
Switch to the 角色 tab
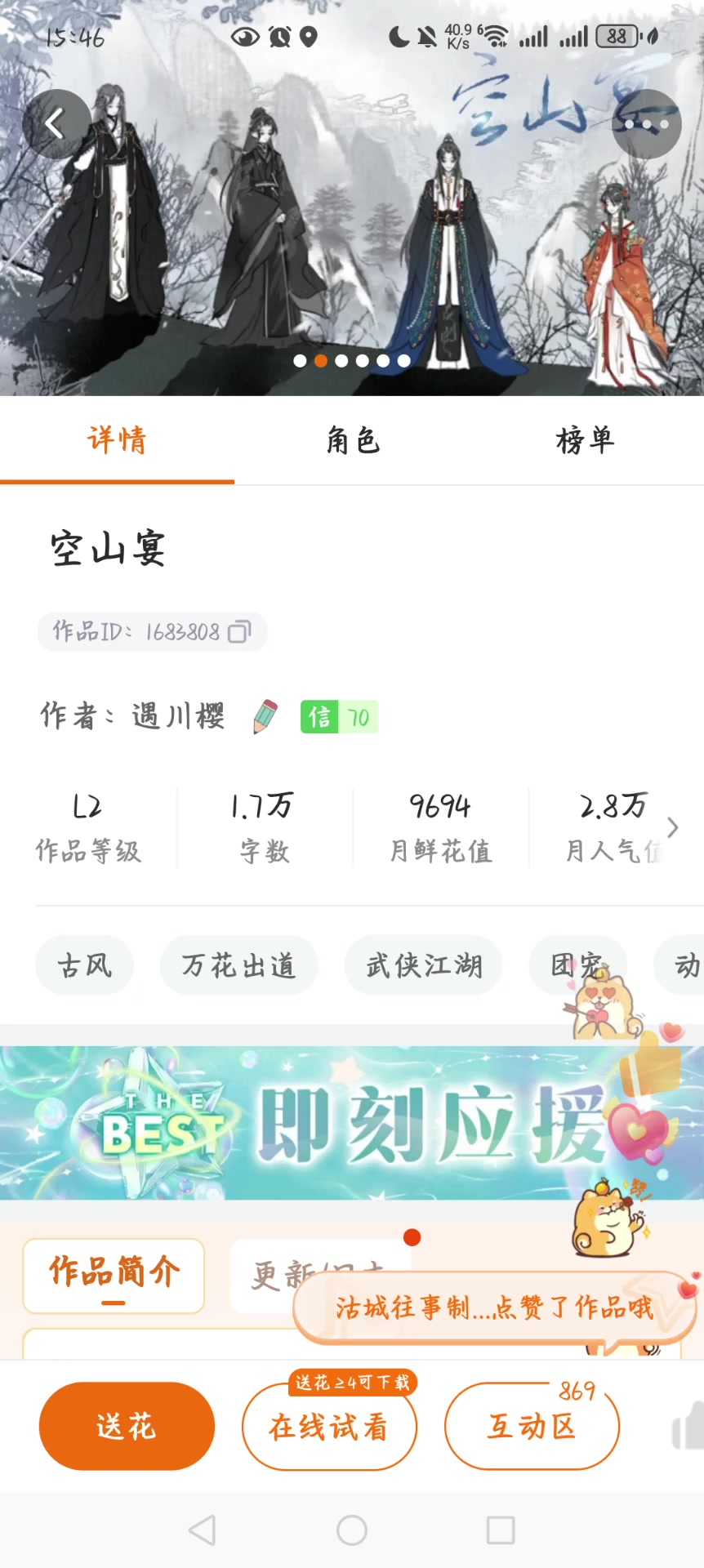[352, 441]
